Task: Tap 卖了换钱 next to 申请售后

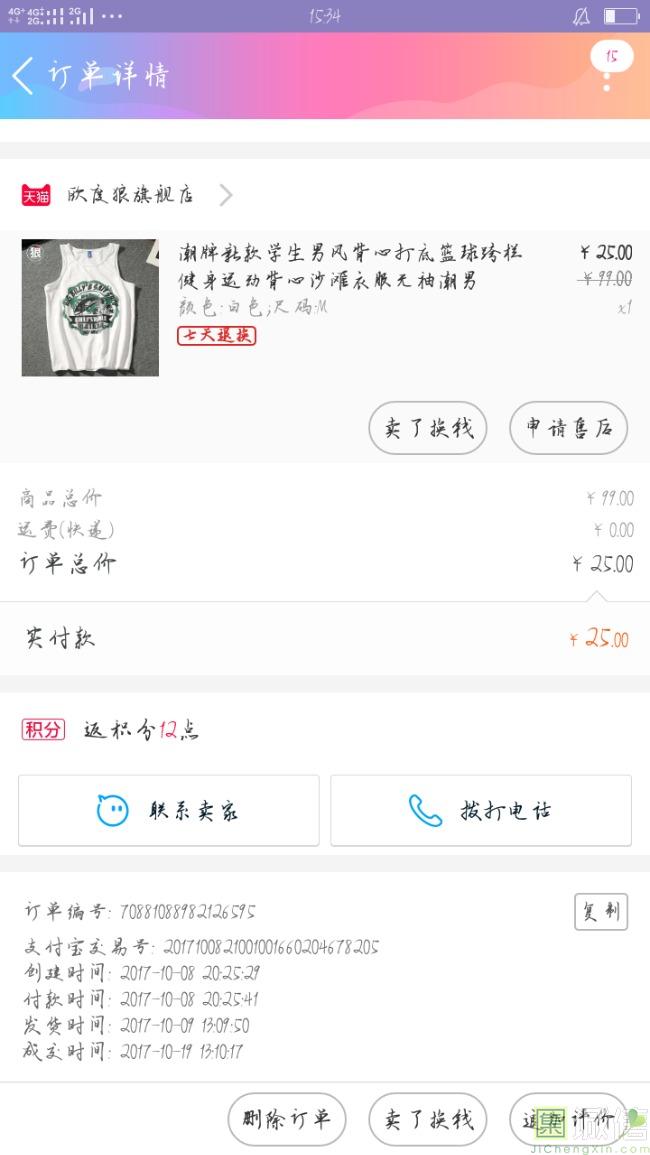Action: coord(428,428)
